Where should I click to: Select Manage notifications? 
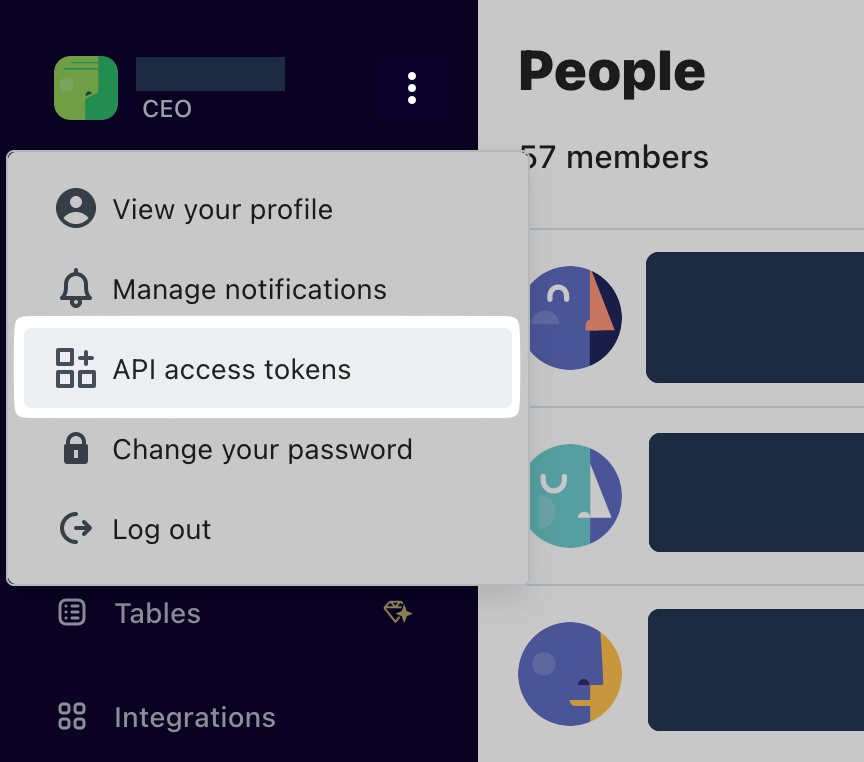click(x=249, y=290)
